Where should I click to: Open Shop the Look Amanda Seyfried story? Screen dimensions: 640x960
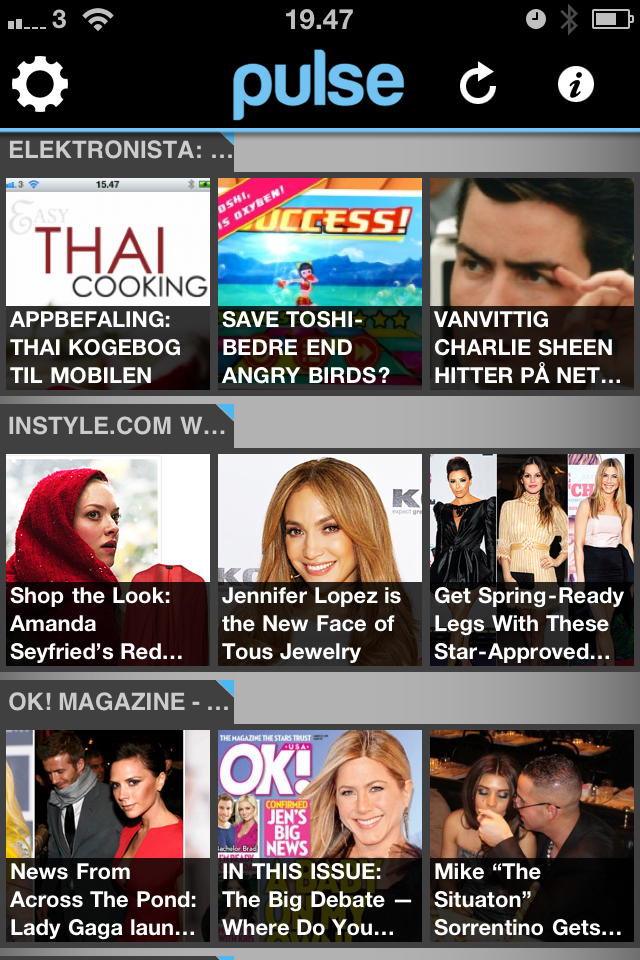[x=108, y=560]
